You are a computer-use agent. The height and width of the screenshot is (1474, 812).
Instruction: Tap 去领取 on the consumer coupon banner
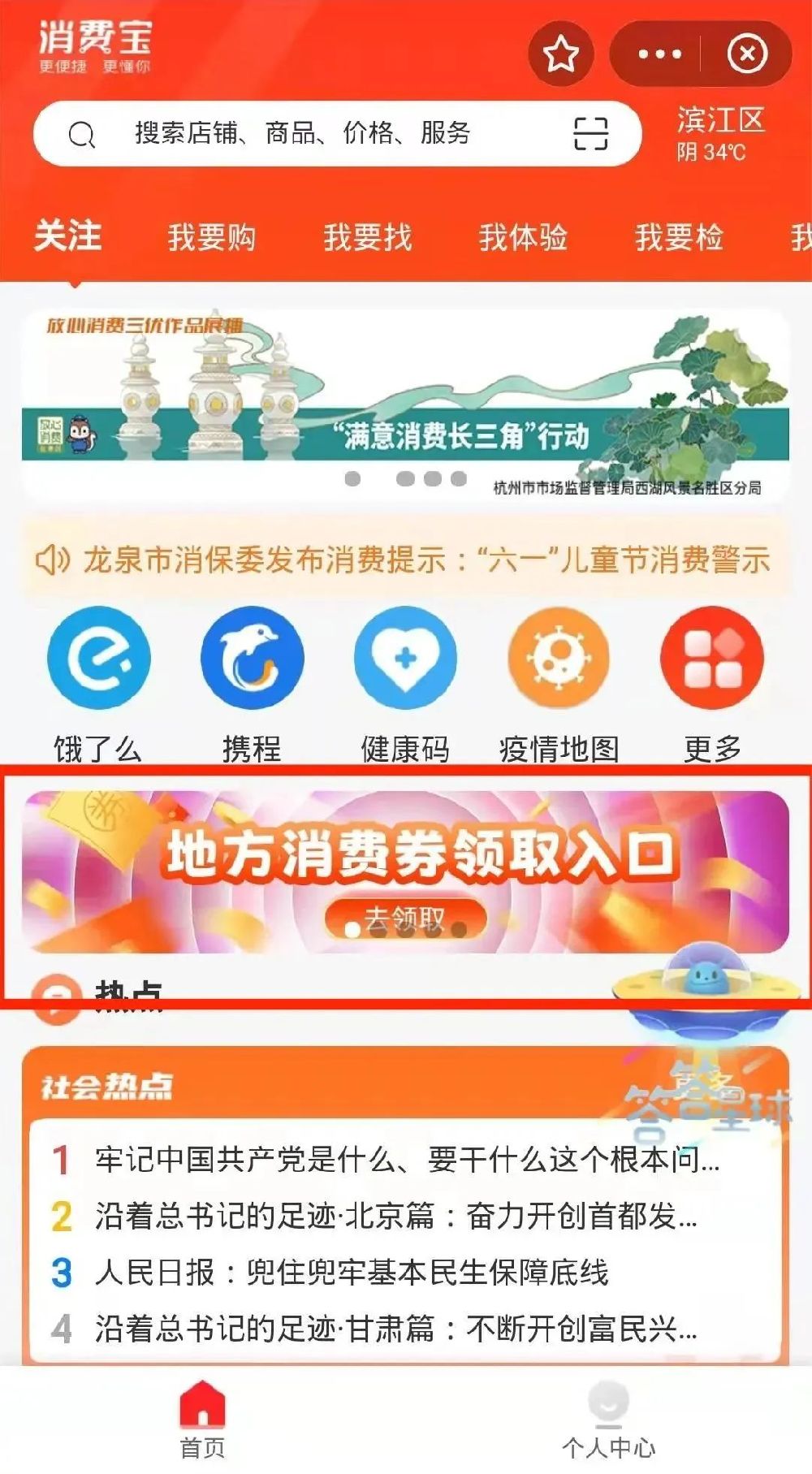405,918
